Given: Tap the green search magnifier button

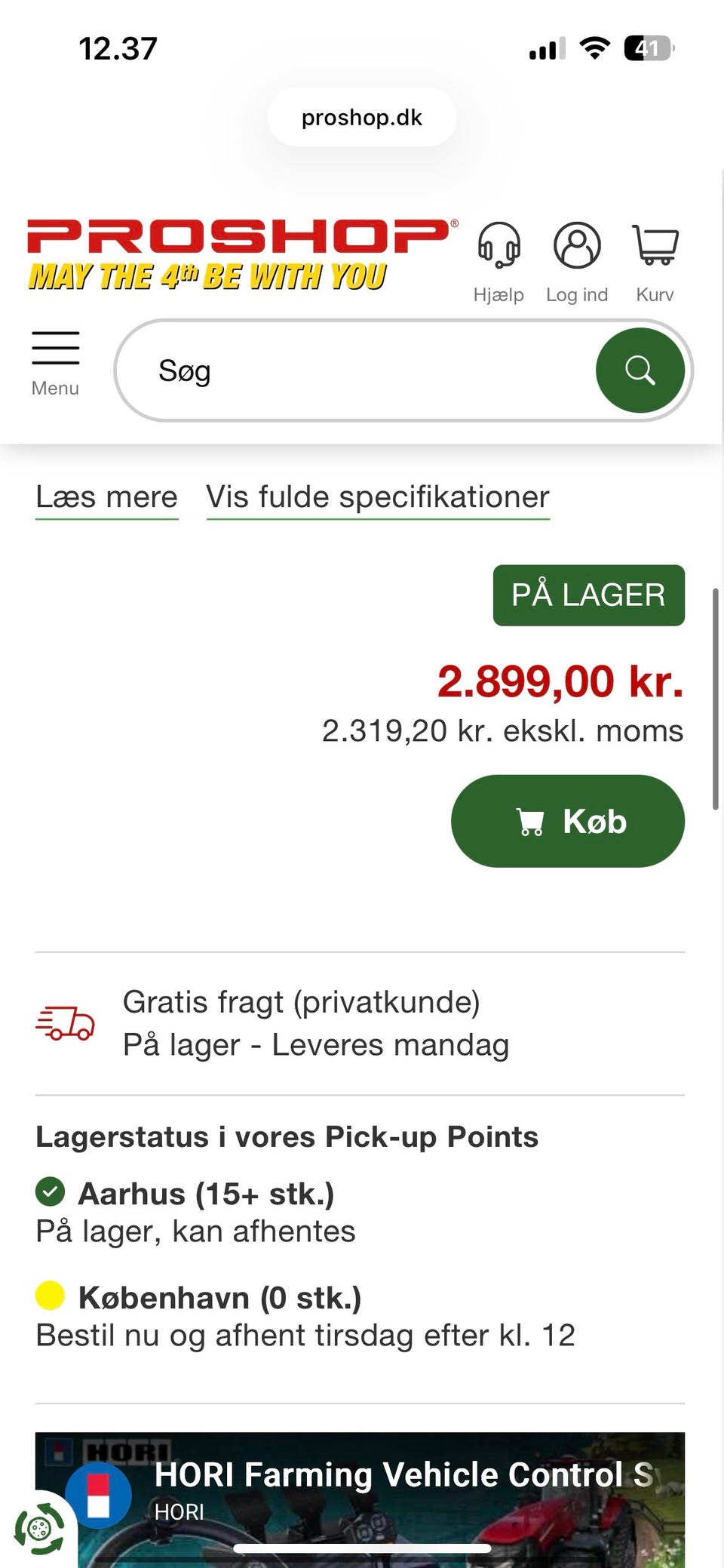Looking at the screenshot, I should pyautogui.click(x=640, y=370).
